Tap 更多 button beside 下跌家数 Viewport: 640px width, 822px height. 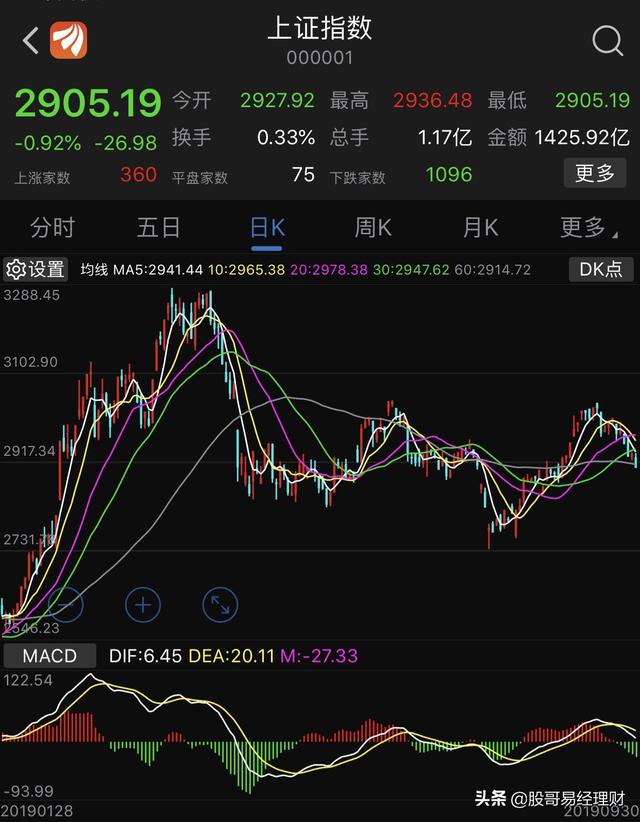tap(594, 173)
